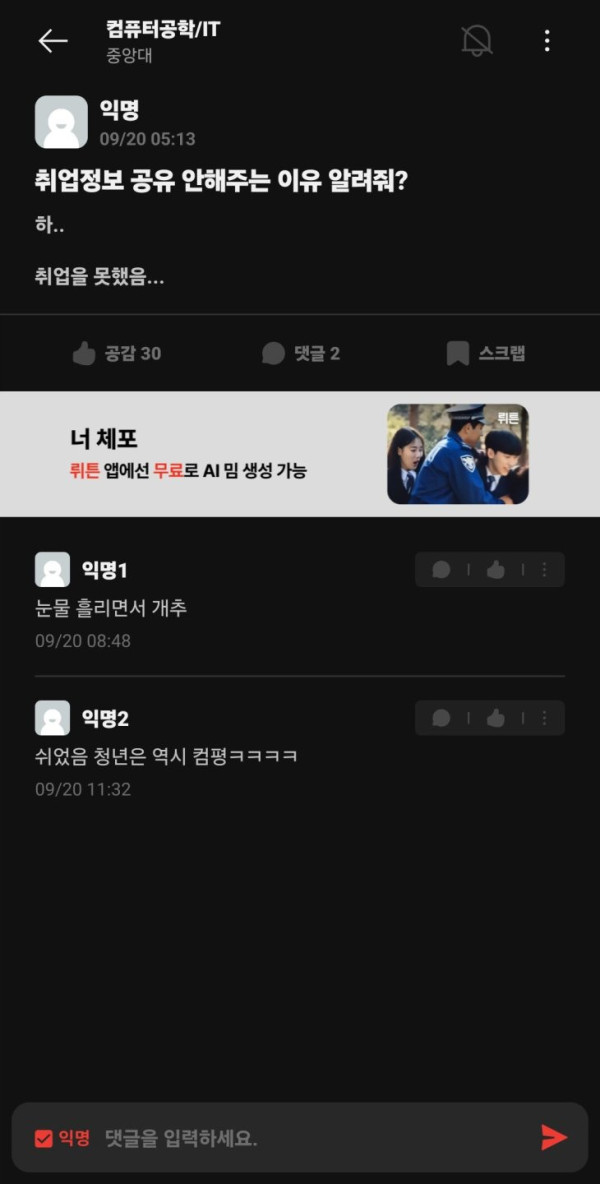
Task: Scrap the post with 스크랩
Action: 485,353
